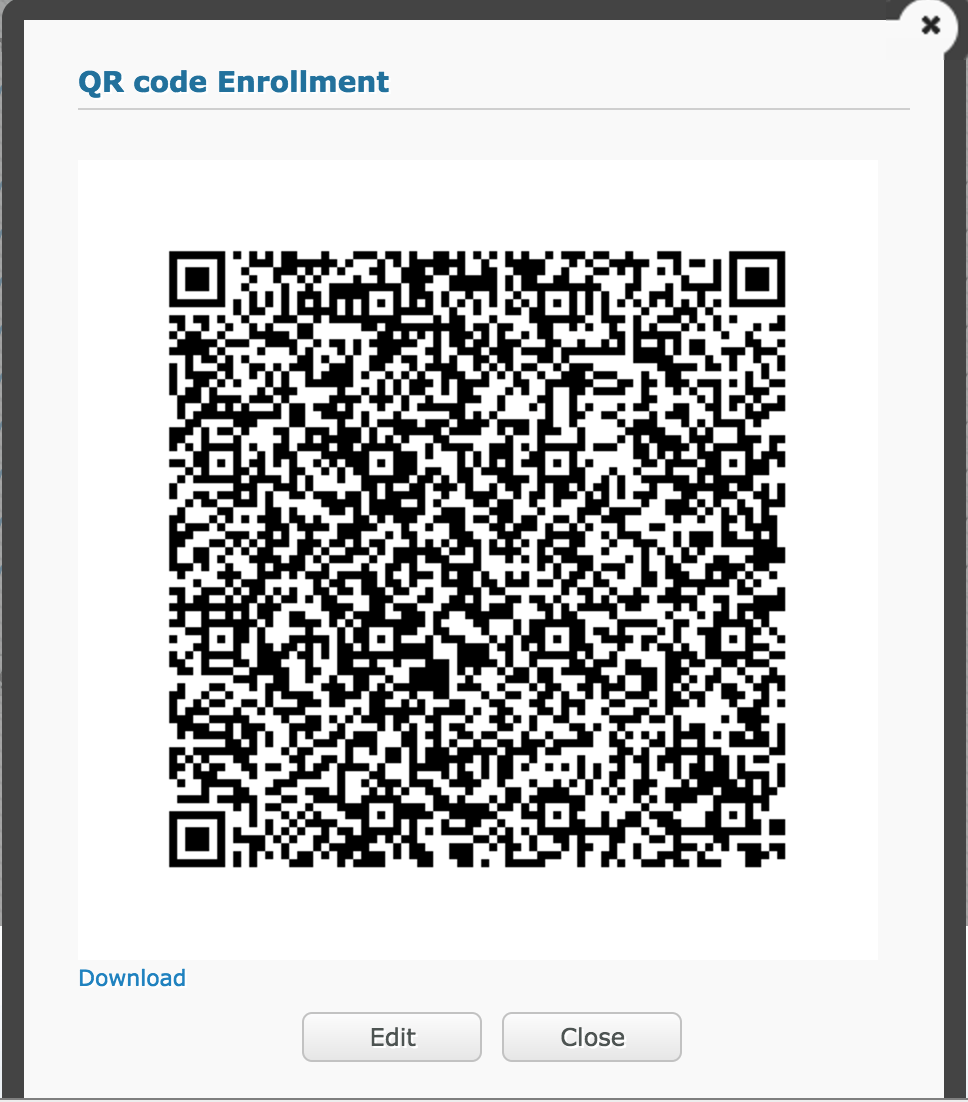Click the darkened overlay outside the dialog
Screen dimensions: 968x1102
pos(8,550)
